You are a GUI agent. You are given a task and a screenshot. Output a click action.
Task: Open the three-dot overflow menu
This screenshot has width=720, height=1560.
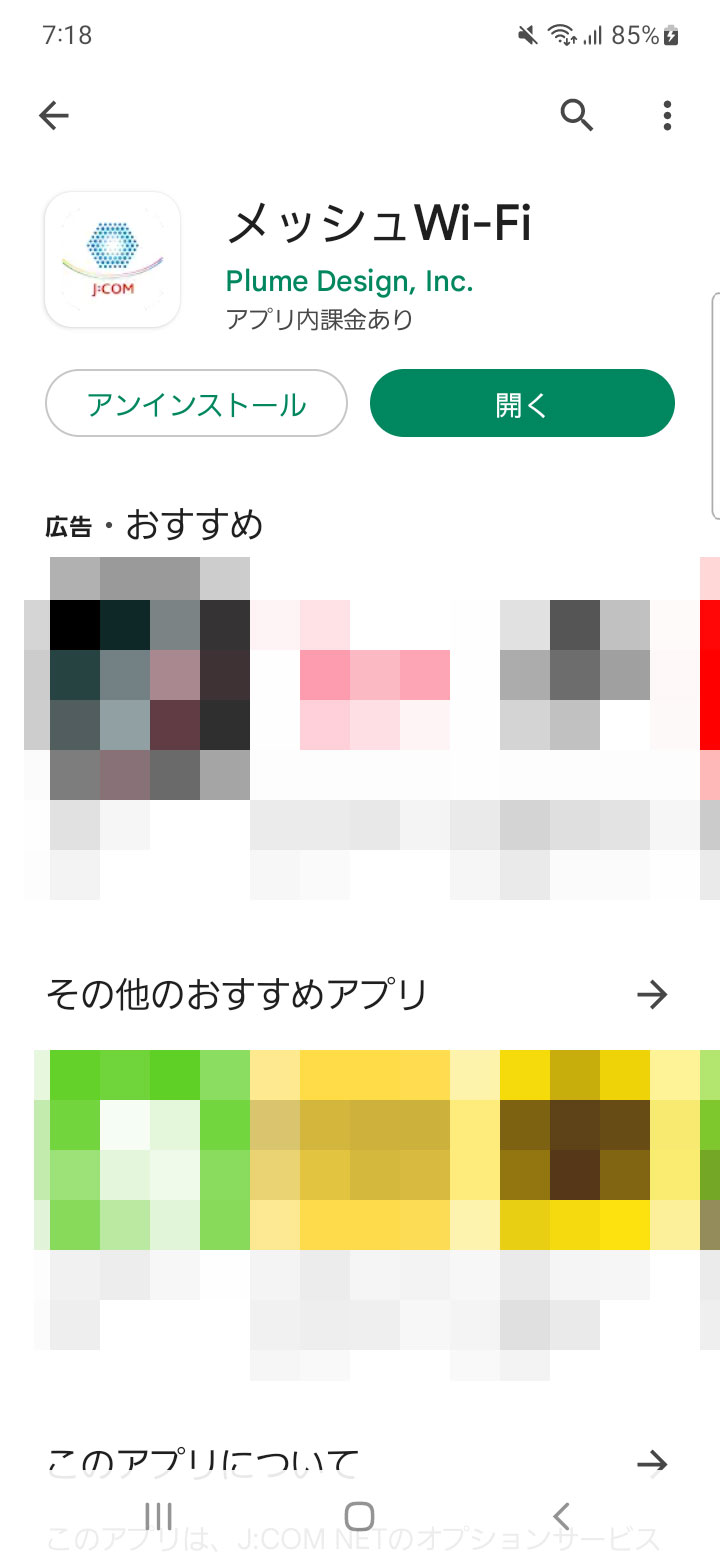[x=667, y=116]
